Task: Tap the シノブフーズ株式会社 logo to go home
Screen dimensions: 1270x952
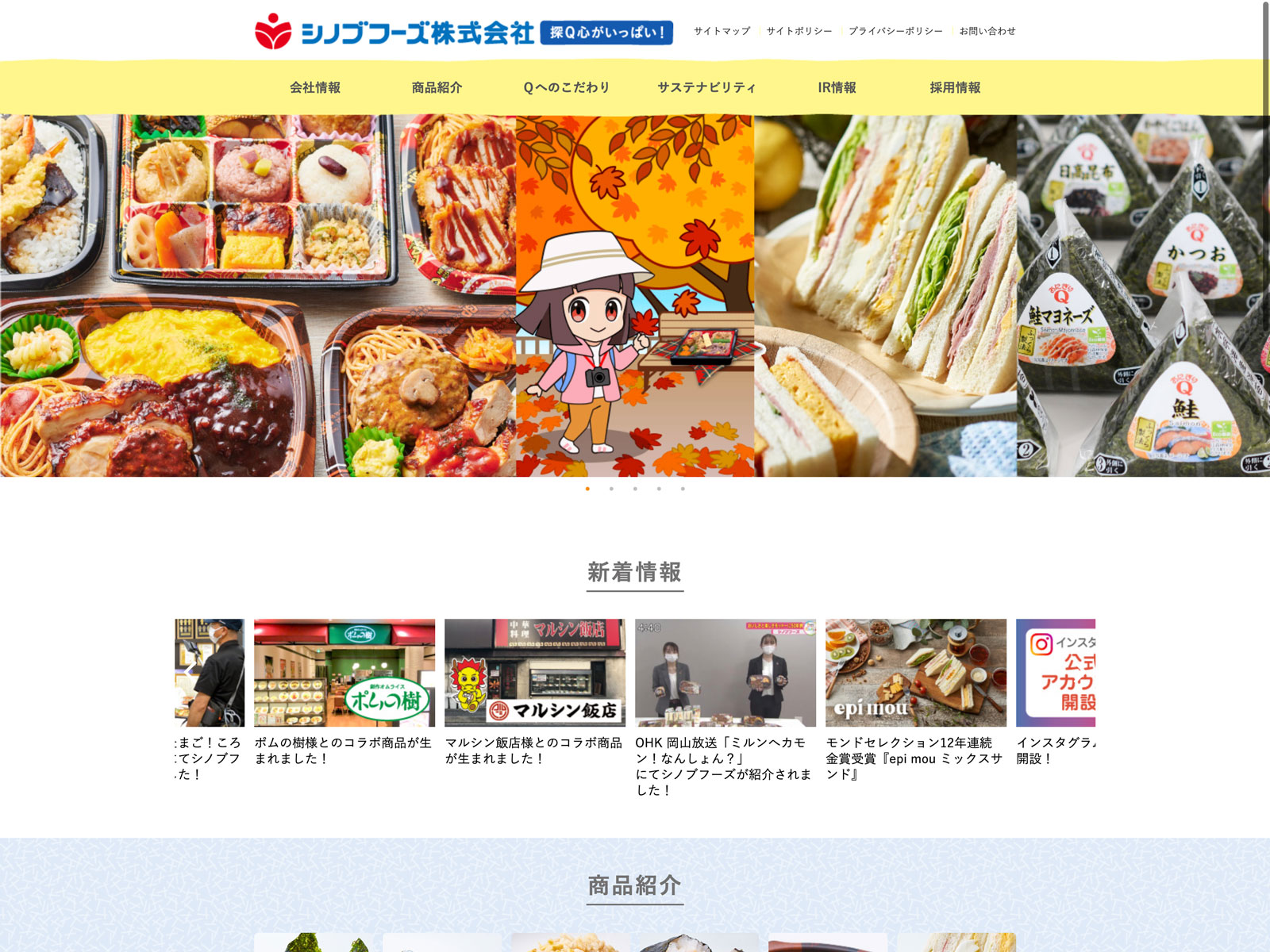Action: pos(394,33)
